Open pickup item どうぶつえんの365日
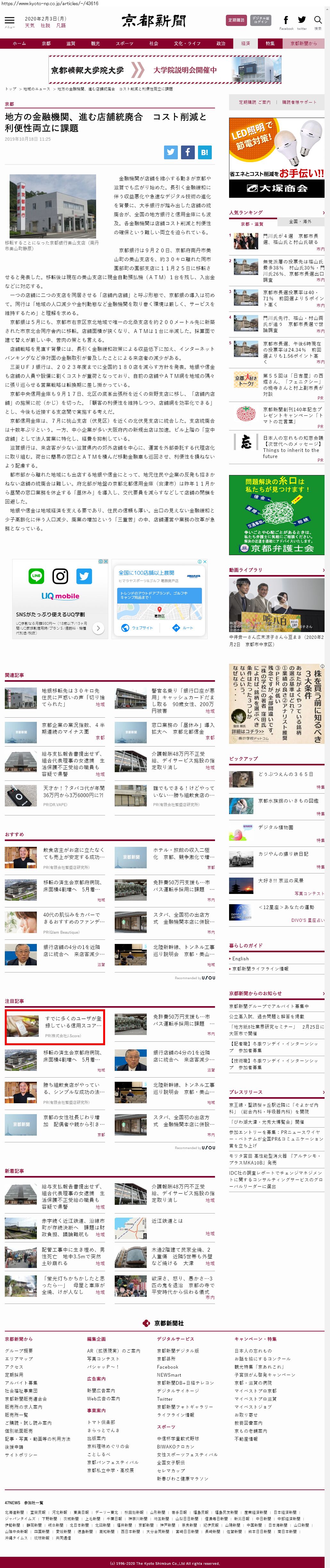Viewport: 330px width, 1568px height. (x=285, y=774)
